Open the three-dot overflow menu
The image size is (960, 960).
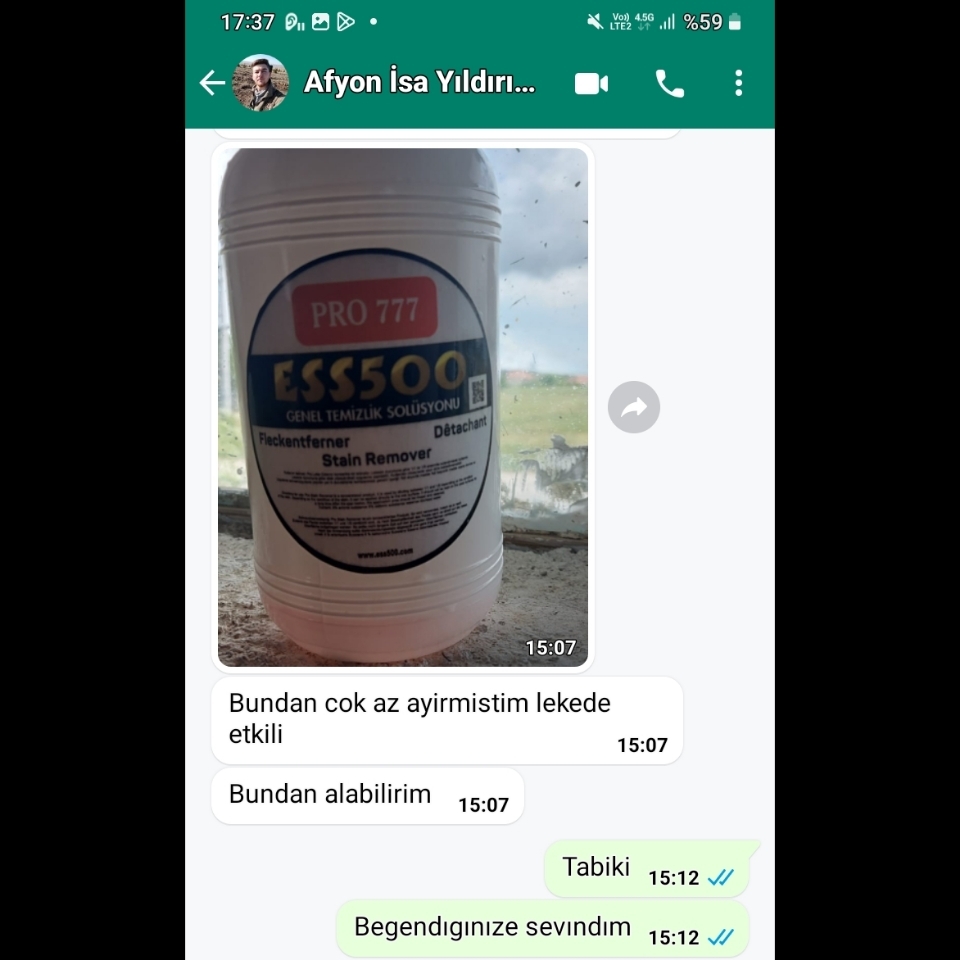(x=738, y=83)
